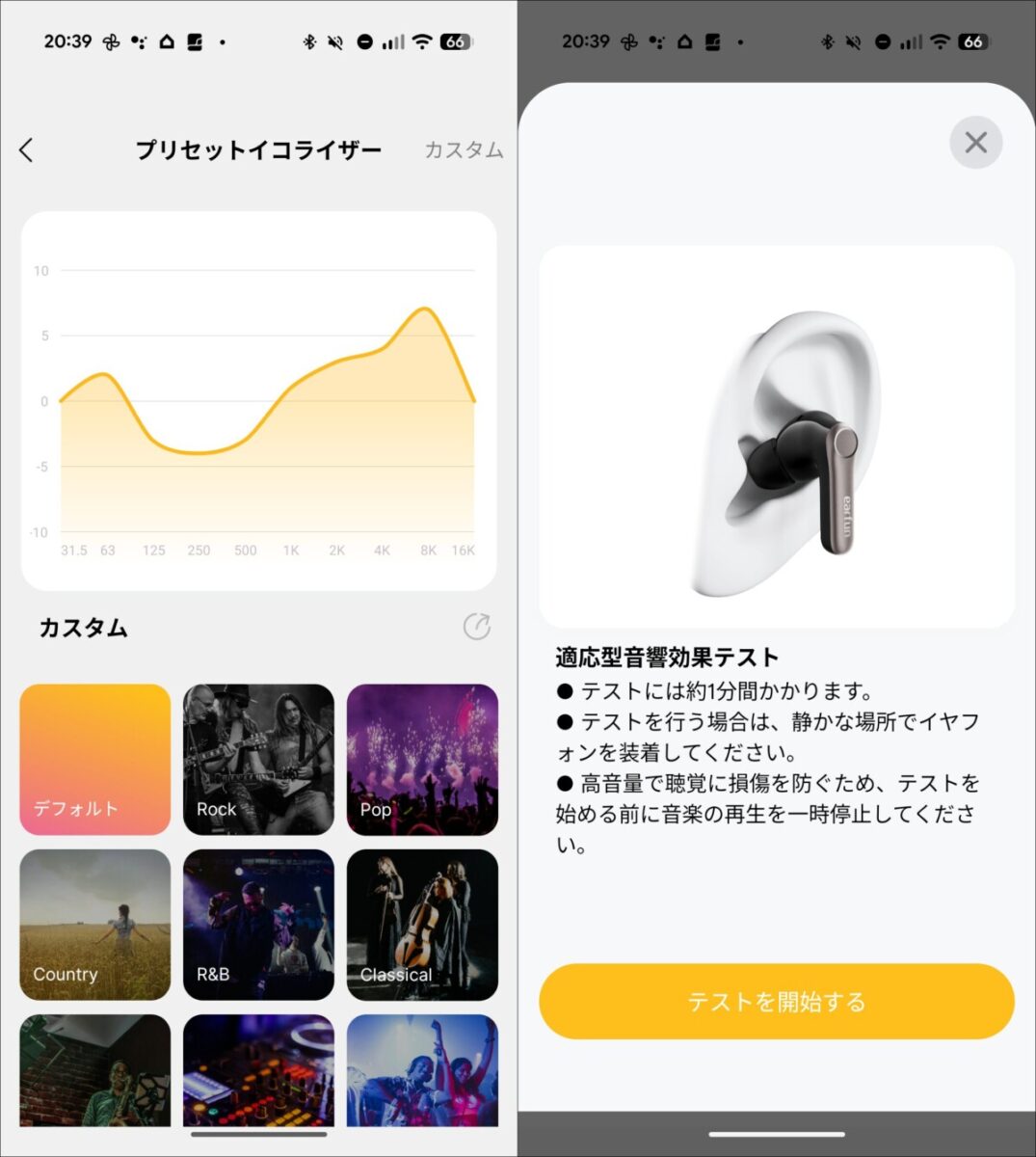Switch to the カスタム tab at top right
Screen dimensions: 1036x1157
pyautogui.click(x=464, y=149)
